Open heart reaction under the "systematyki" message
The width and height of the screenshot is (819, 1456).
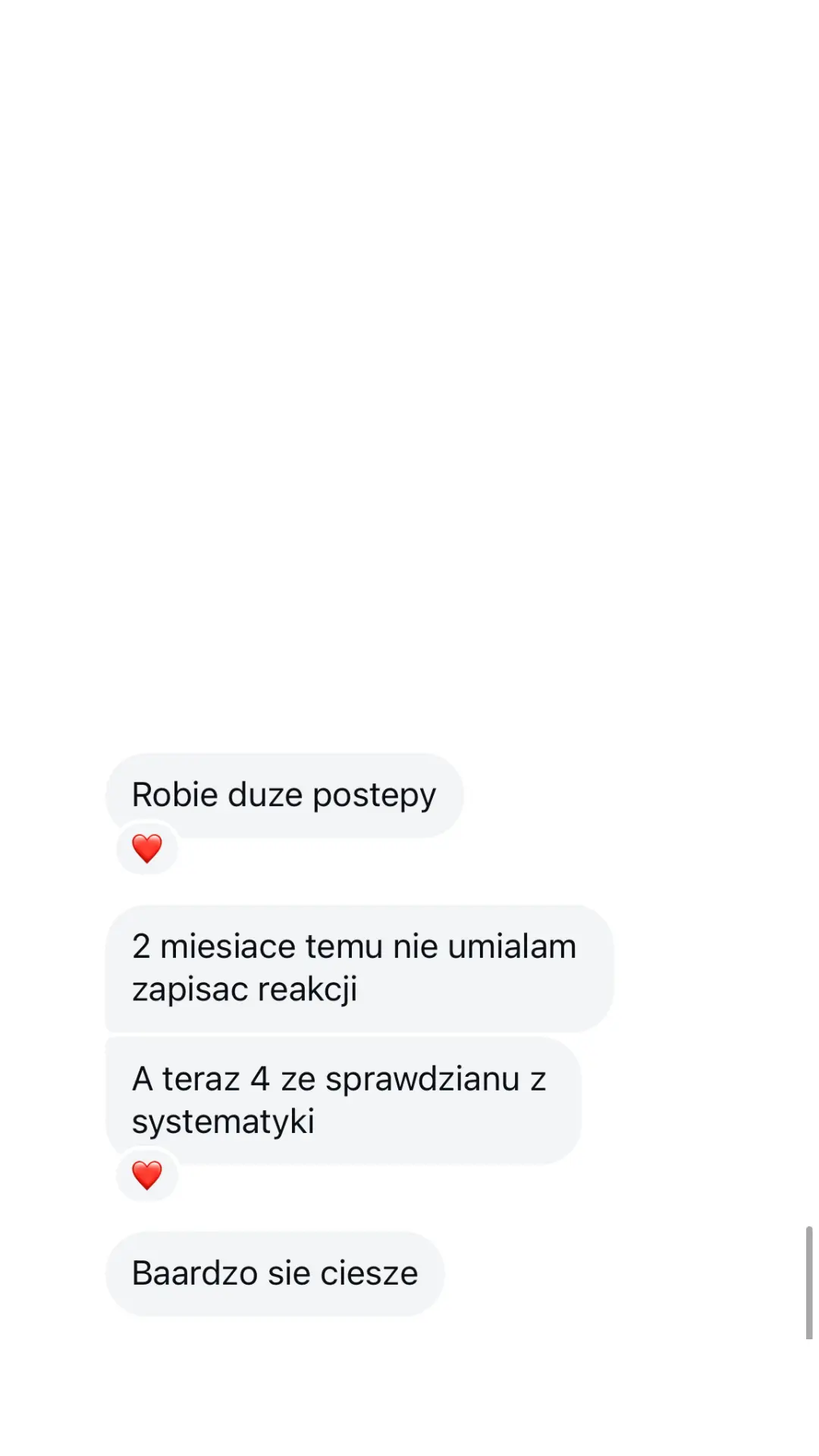click(x=147, y=1175)
